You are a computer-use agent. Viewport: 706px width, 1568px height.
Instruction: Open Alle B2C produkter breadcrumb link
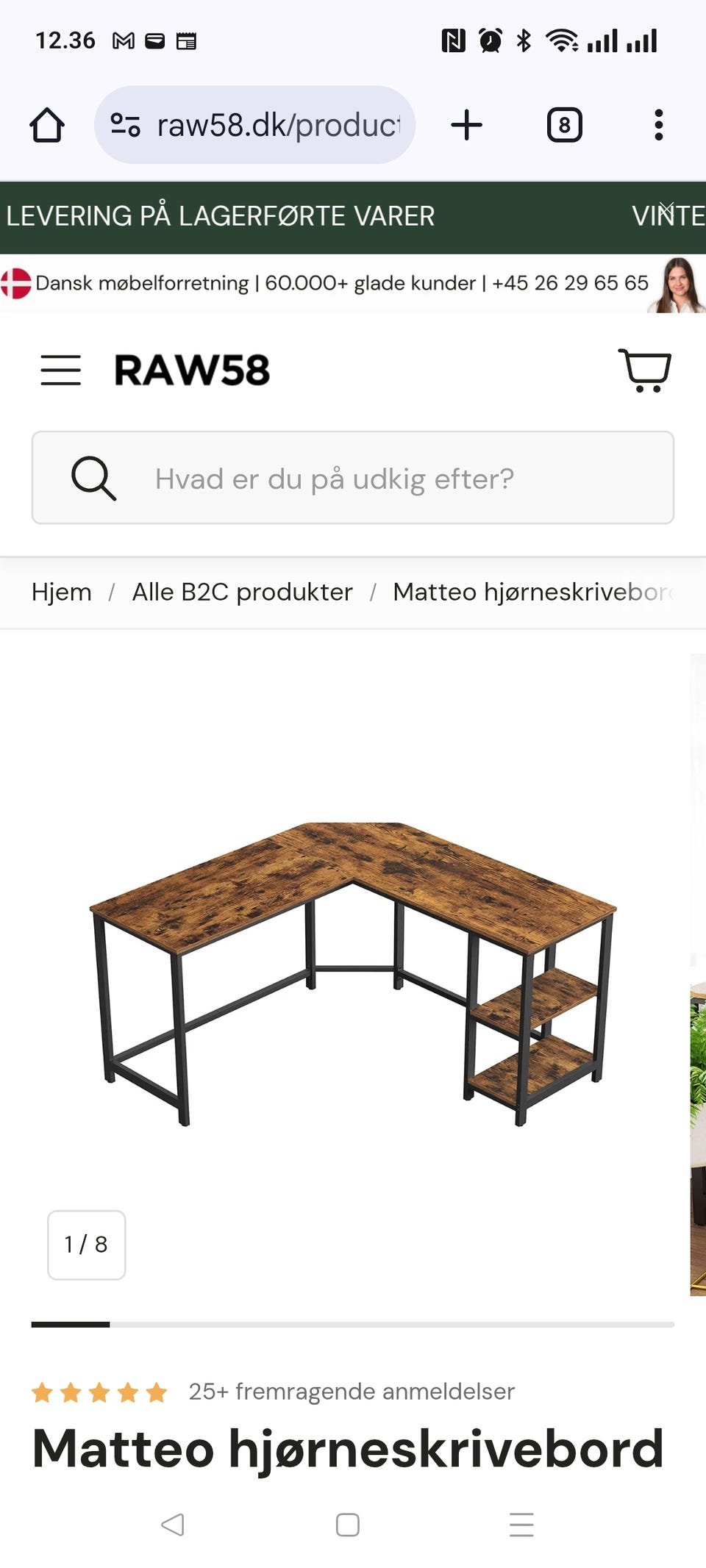(241, 592)
